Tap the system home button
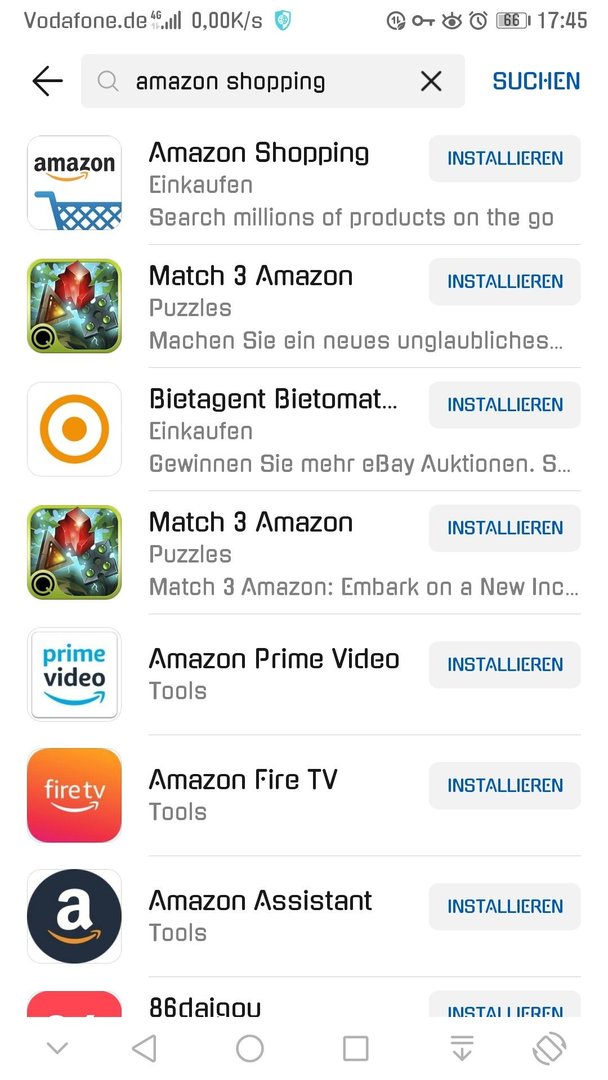This screenshot has width=608, height=1080. pos(250,1049)
